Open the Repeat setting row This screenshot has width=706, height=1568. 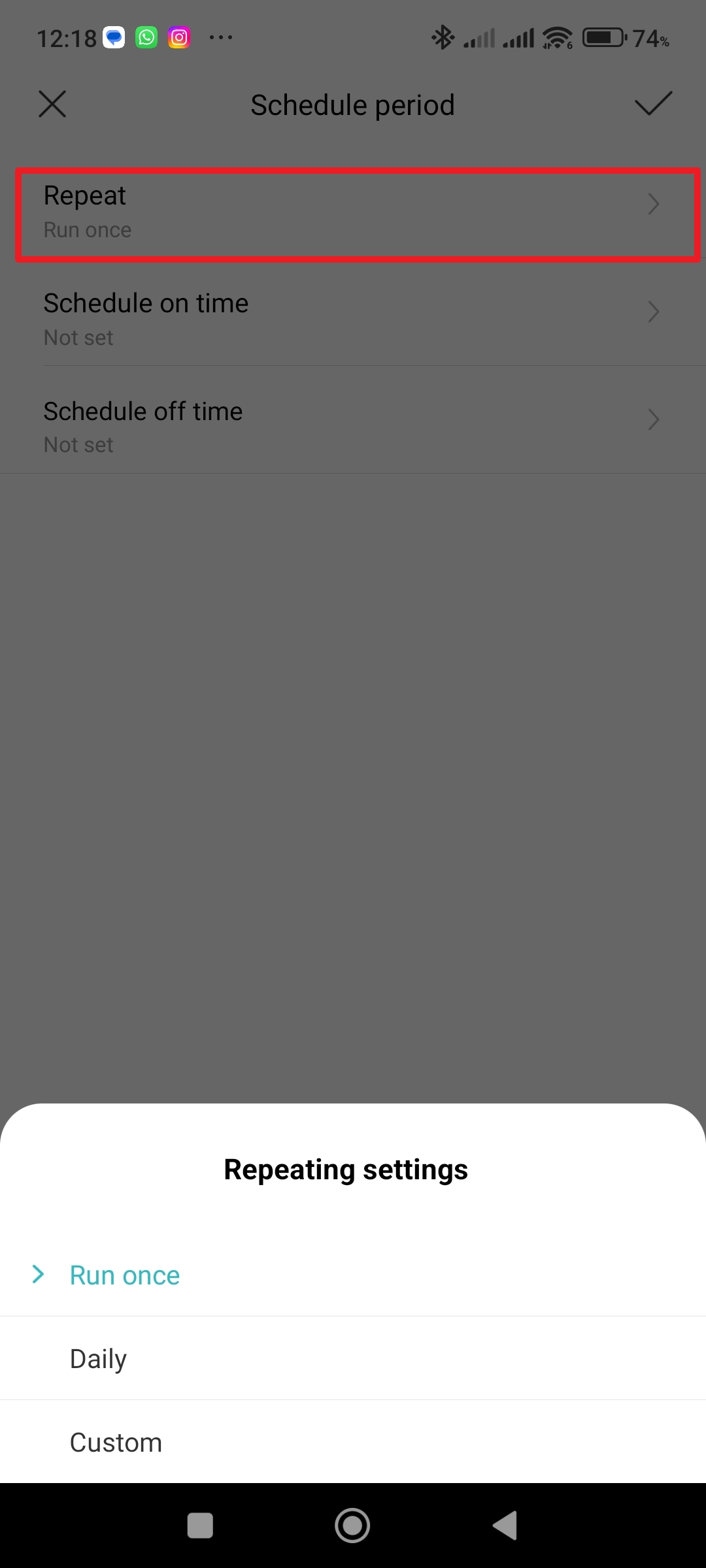(353, 213)
